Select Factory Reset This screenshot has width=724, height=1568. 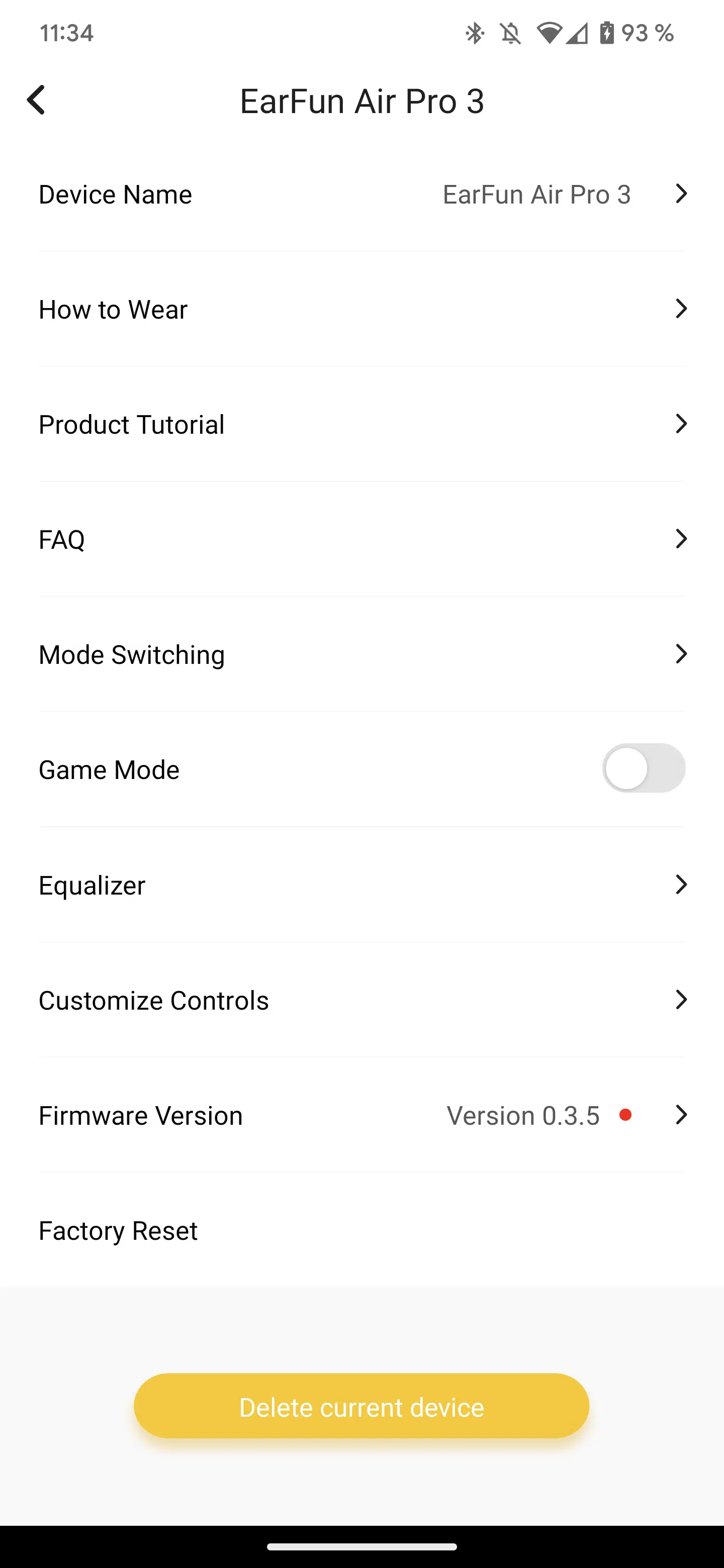pyautogui.click(x=361, y=1230)
